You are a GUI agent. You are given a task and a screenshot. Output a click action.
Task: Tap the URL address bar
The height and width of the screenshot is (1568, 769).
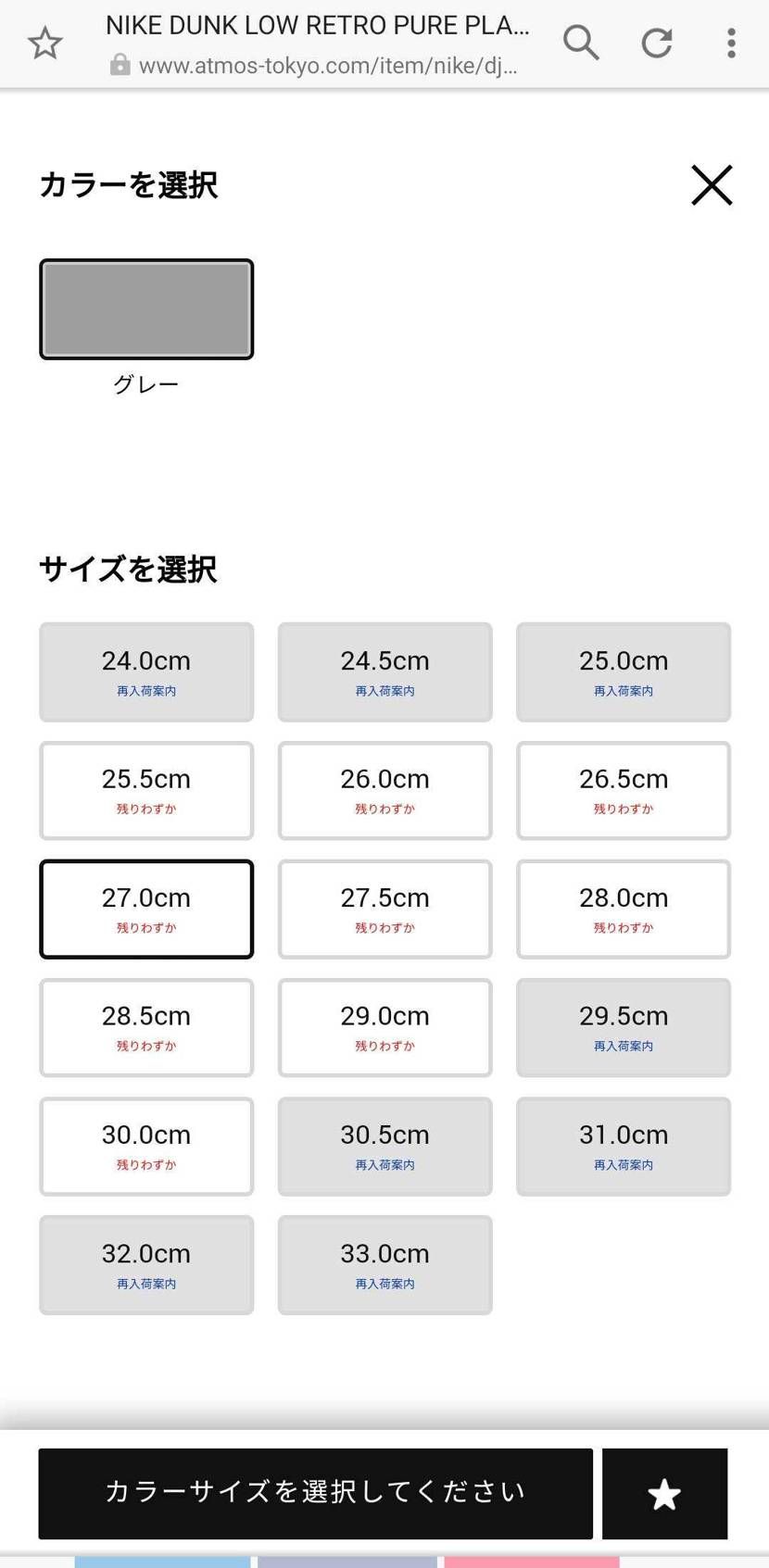[324, 65]
